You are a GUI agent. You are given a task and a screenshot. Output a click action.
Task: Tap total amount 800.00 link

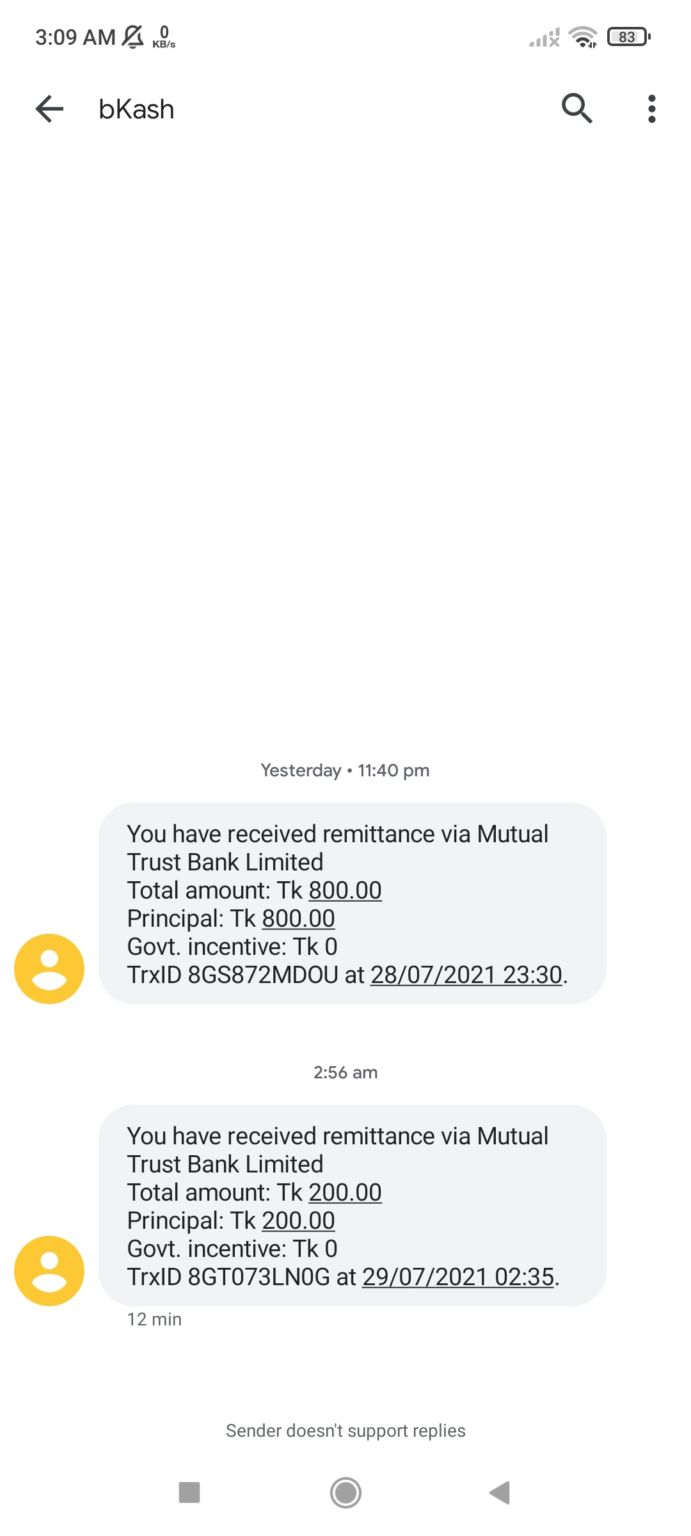point(345,891)
